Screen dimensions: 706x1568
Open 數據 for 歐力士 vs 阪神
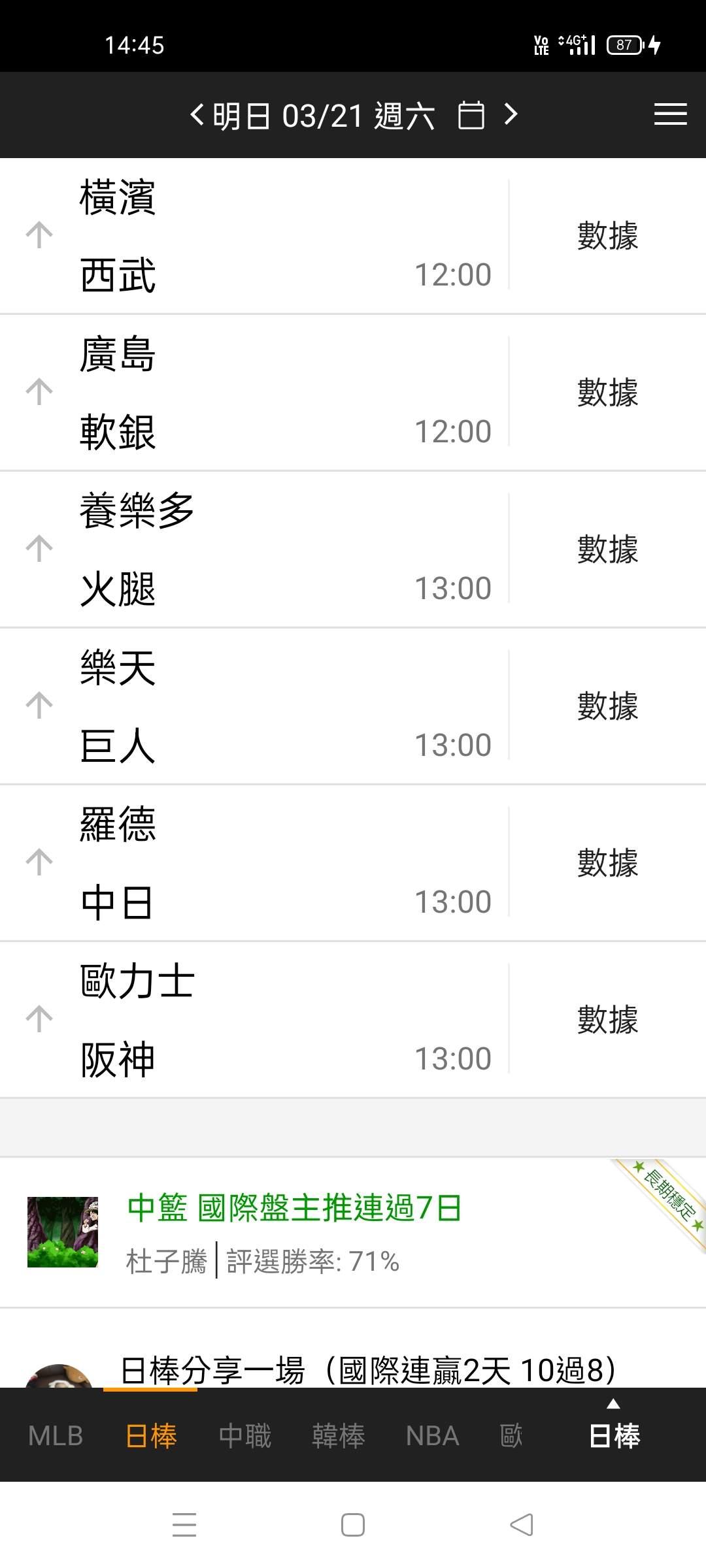608,1019
